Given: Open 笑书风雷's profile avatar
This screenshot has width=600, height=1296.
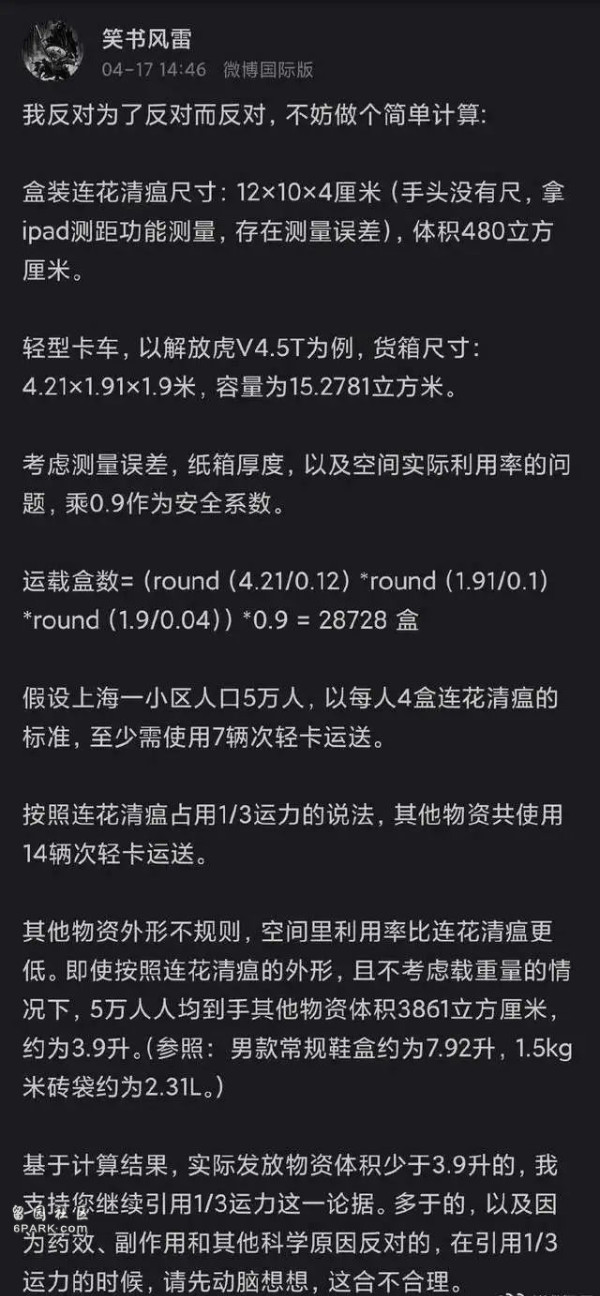Looking at the screenshot, I should (51, 50).
